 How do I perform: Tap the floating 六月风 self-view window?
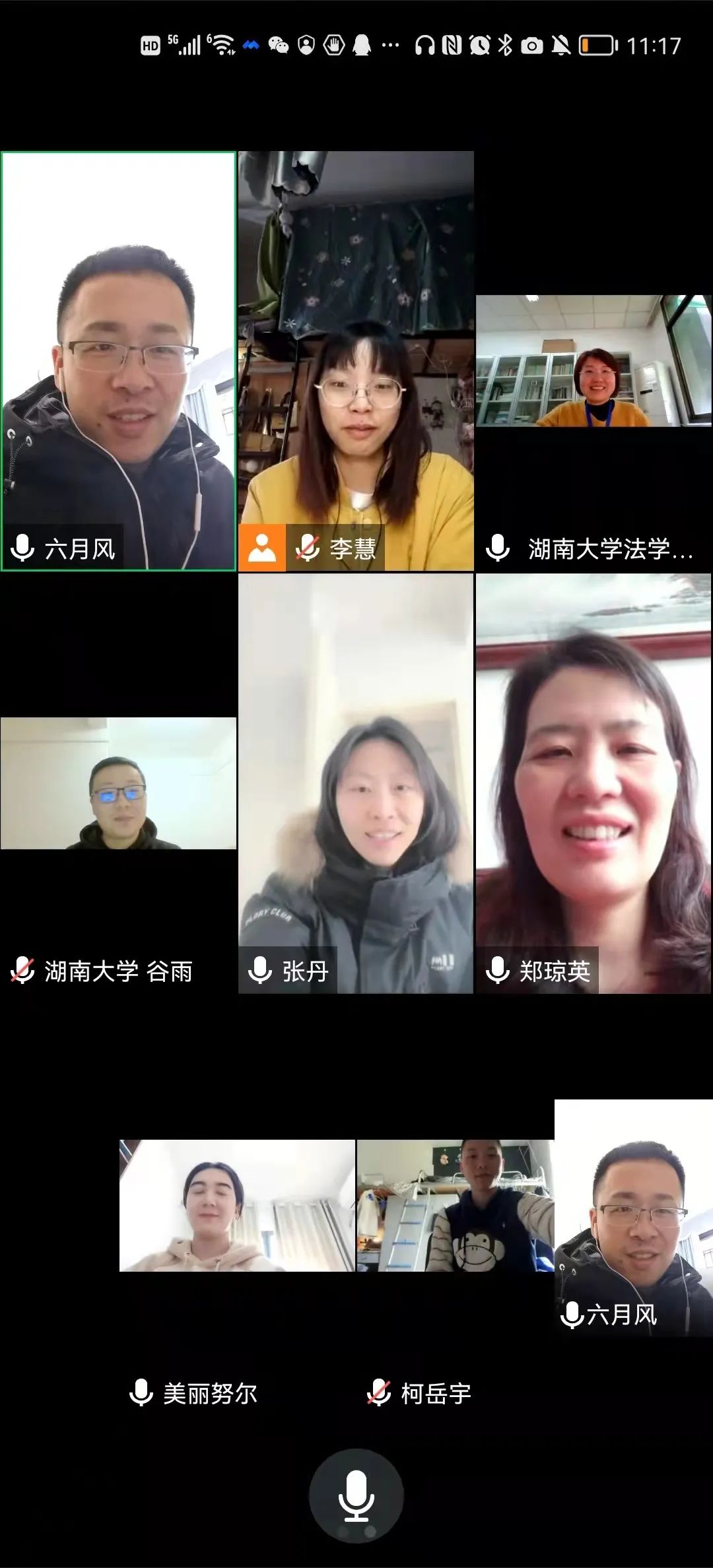633,1219
